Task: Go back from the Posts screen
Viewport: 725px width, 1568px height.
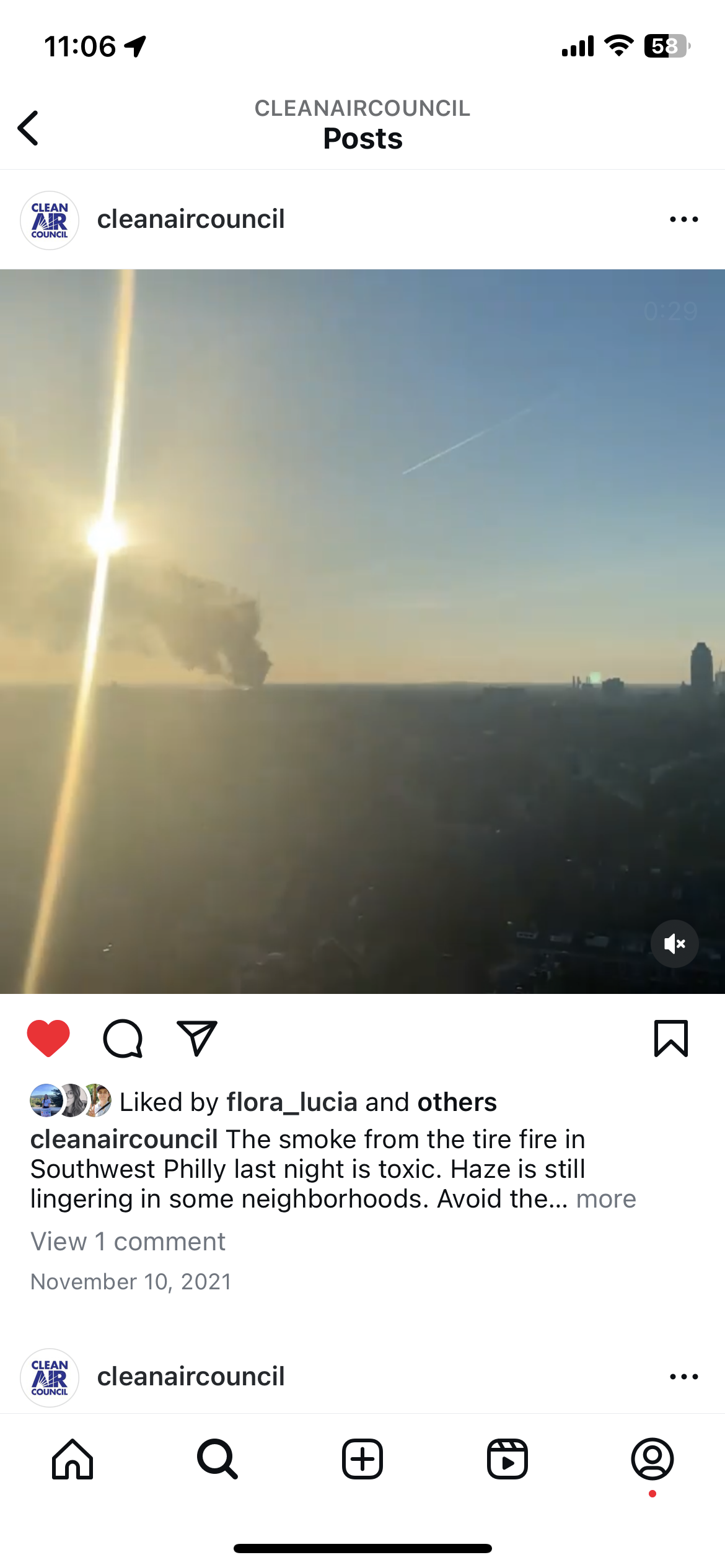Action: (29, 128)
